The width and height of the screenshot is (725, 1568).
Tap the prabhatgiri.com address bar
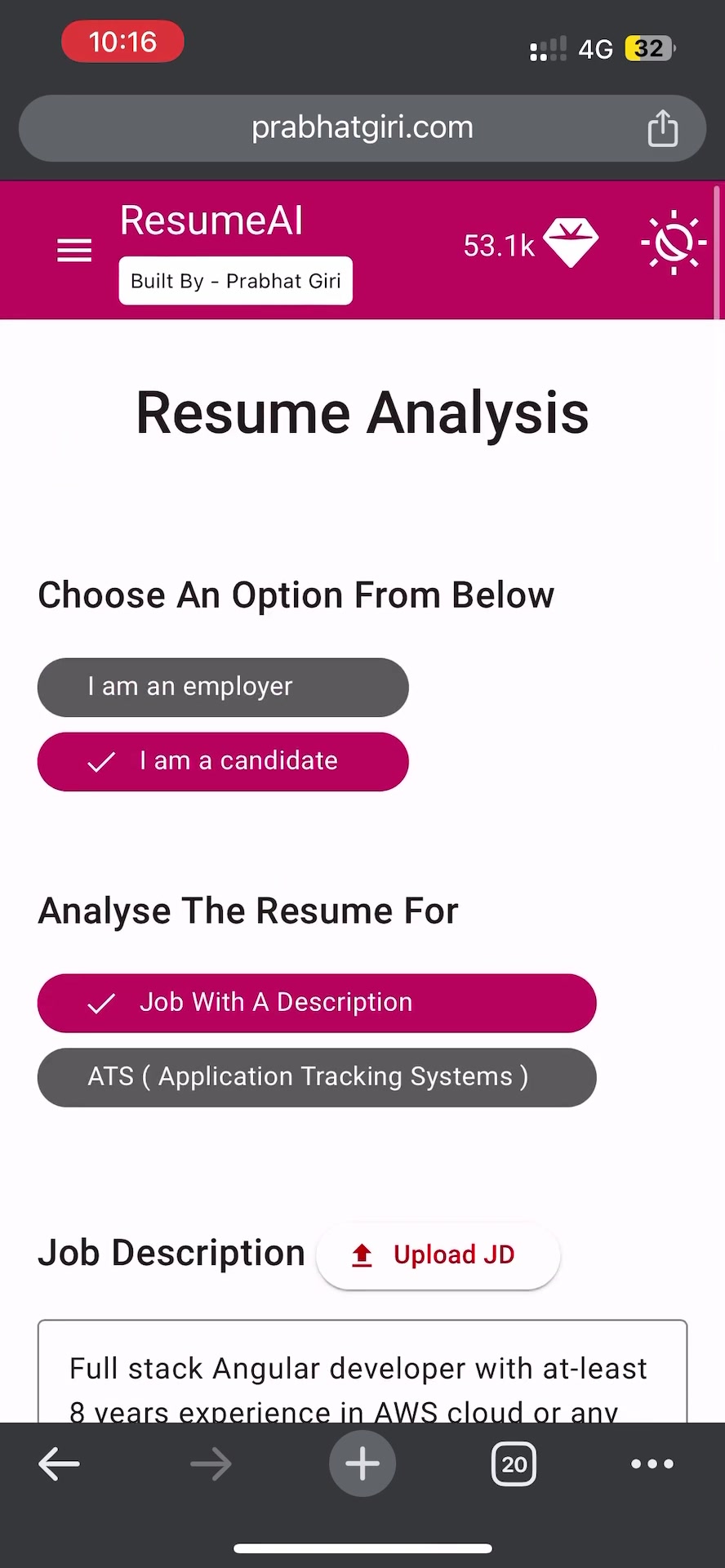coord(362,128)
